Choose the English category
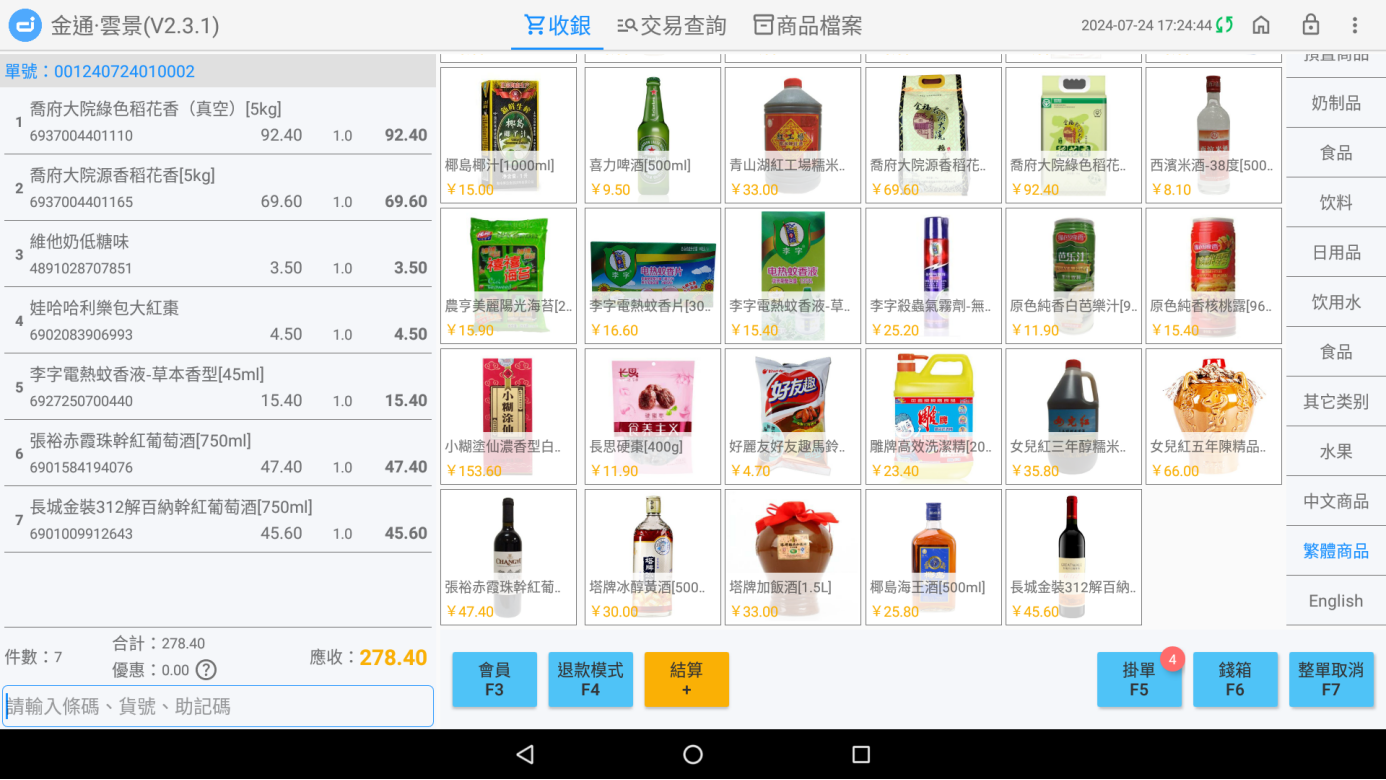Image resolution: width=1386 pixels, height=780 pixels. [x=1335, y=601]
